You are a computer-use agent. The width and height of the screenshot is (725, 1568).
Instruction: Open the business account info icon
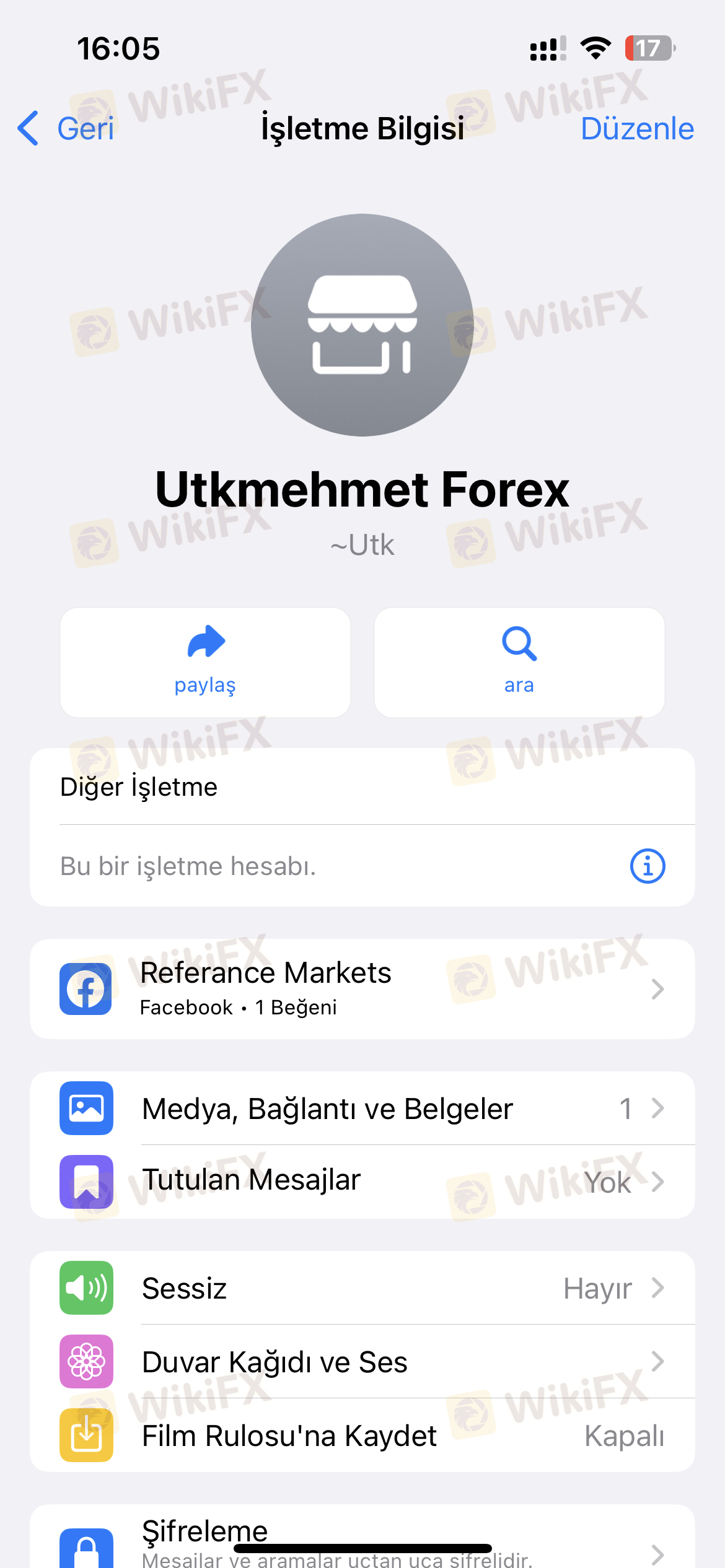point(648,866)
